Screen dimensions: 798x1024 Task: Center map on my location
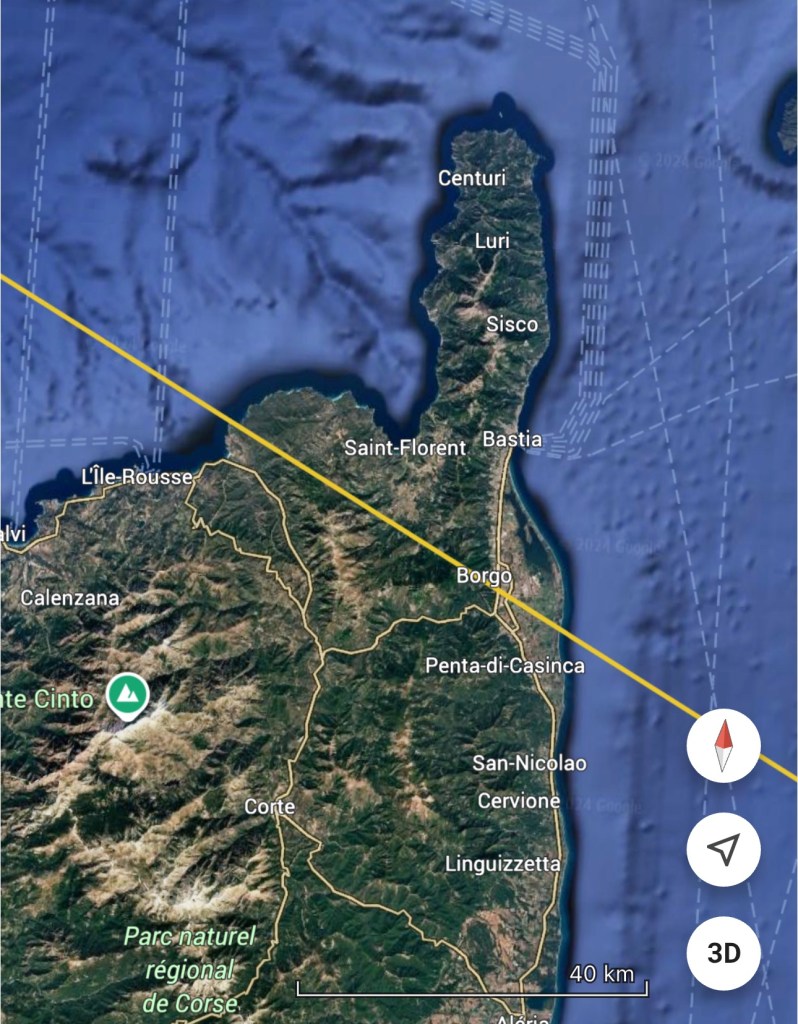723,850
